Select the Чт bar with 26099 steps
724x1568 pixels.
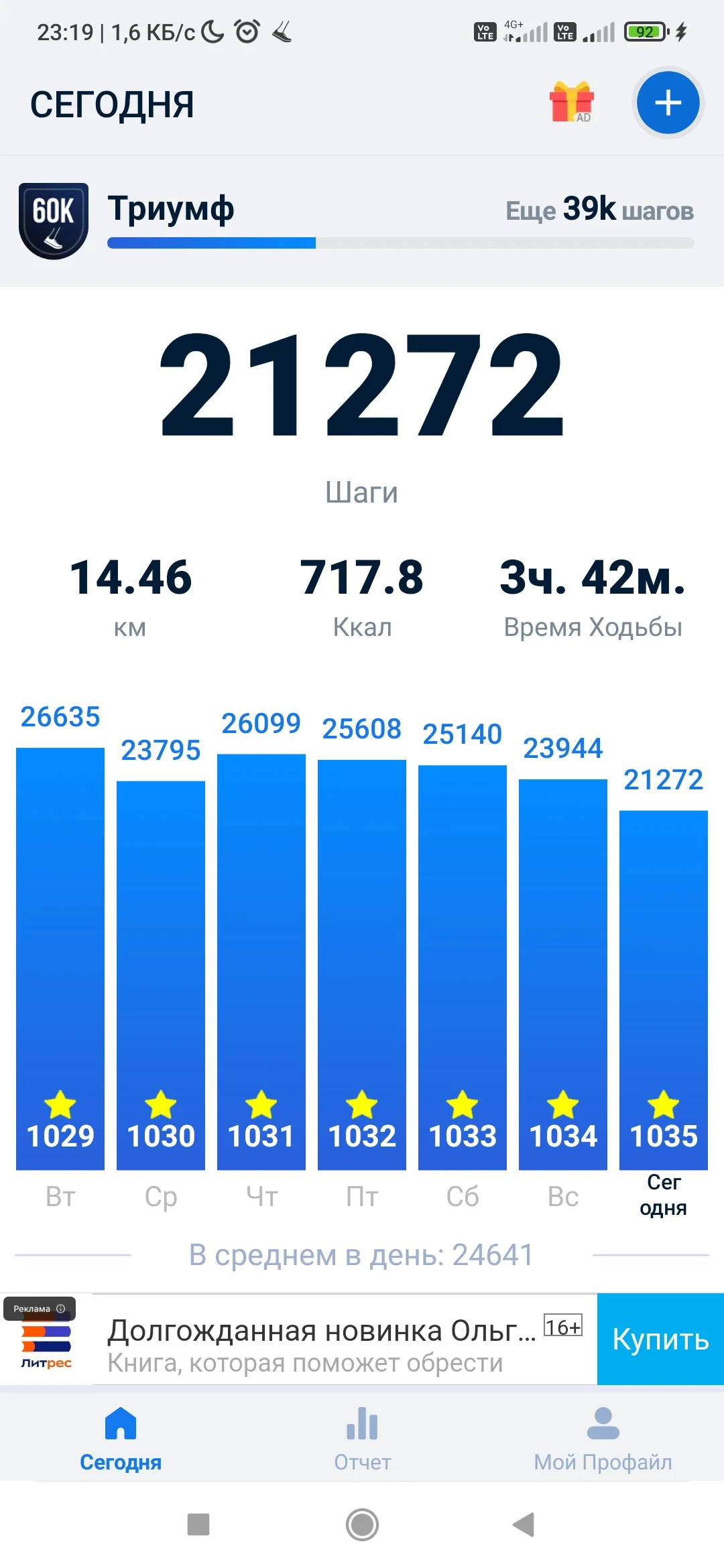(x=261, y=962)
